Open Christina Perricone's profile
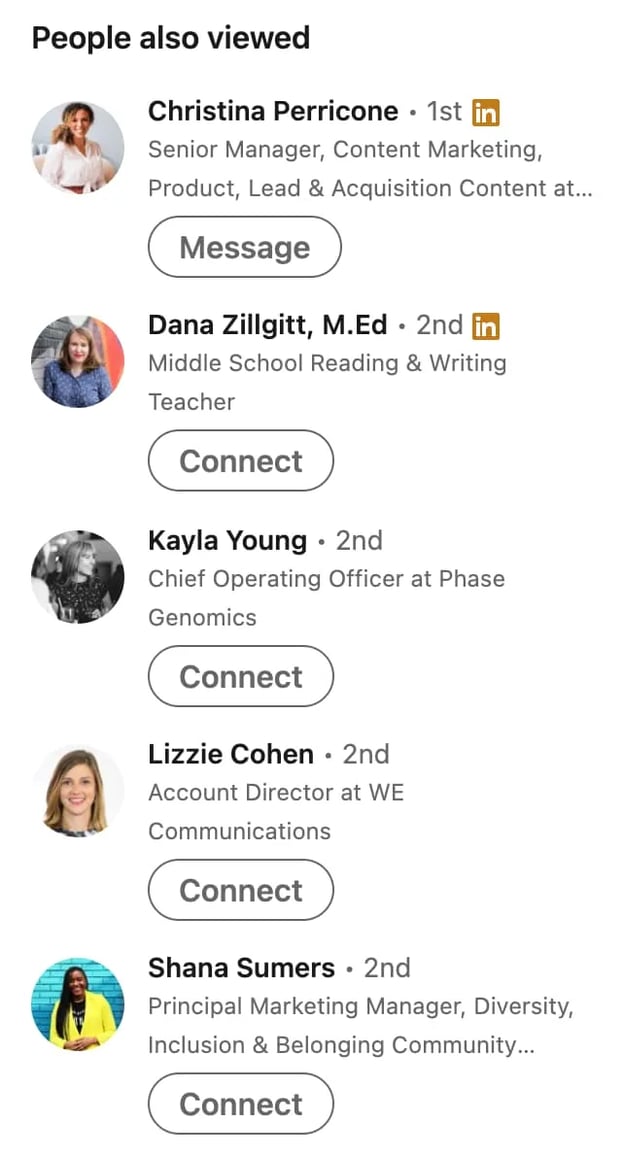624x1156 pixels. pos(272,111)
